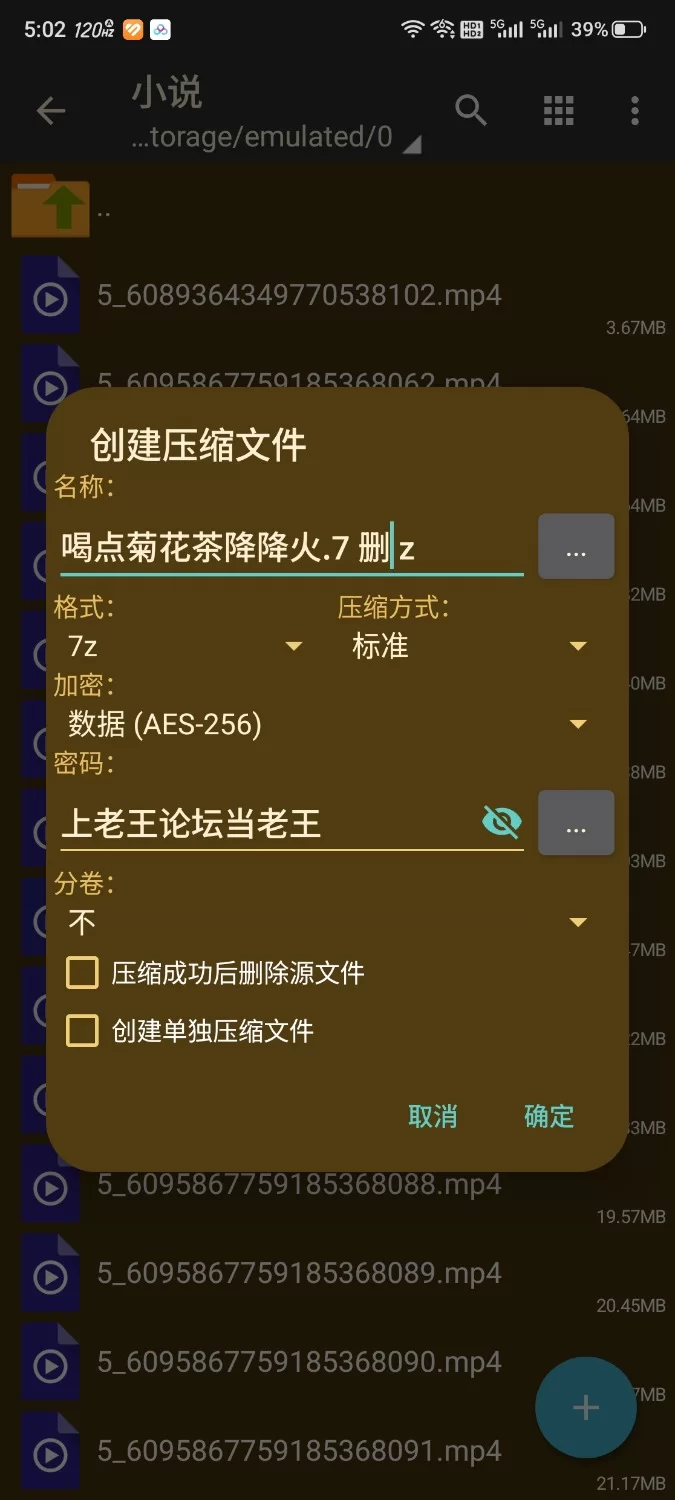Open the browse button beside the name field

coord(576,547)
